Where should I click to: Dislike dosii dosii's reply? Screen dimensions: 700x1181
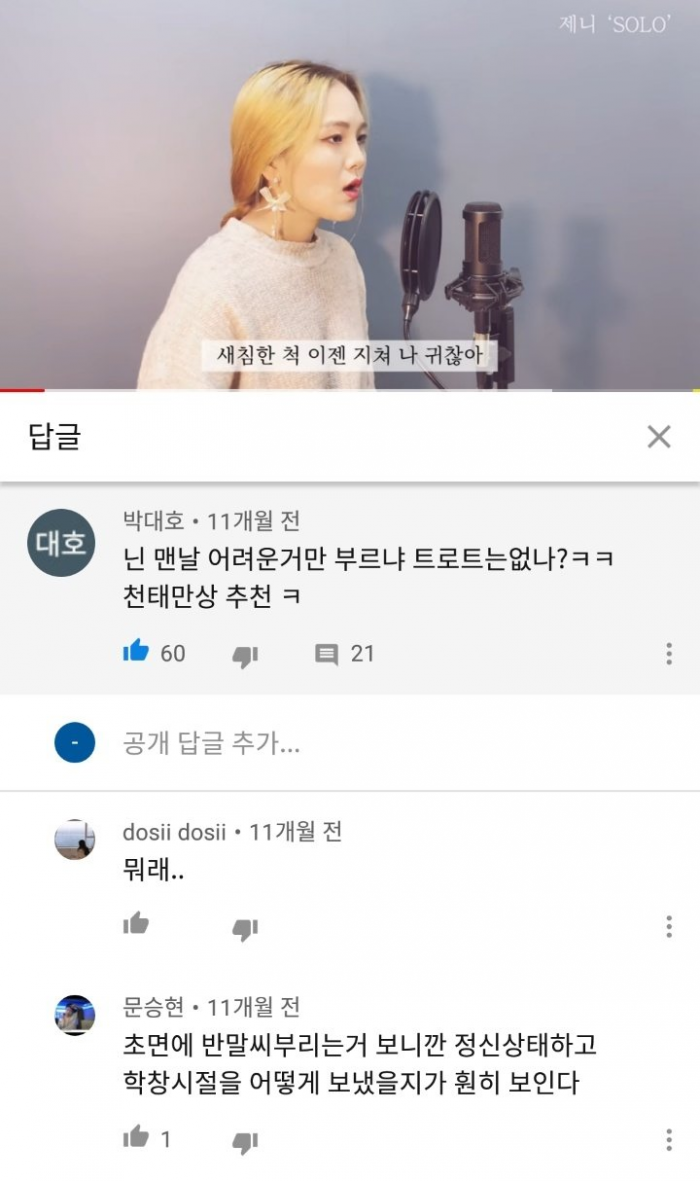pos(245,929)
